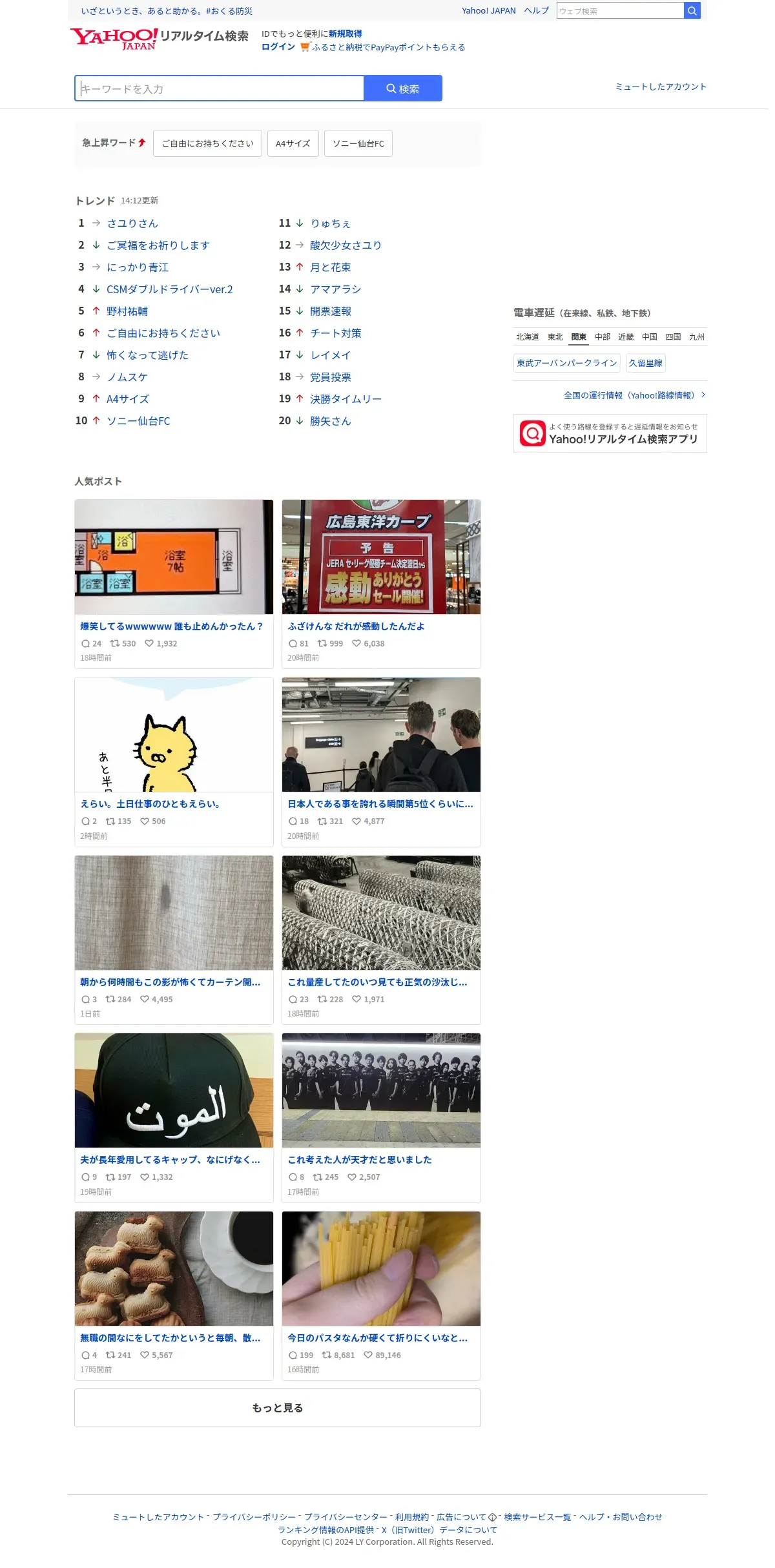The width and height of the screenshot is (775, 1568).
Task: Switch train delays to the 北海道 tab
Action: pos(528,337)
